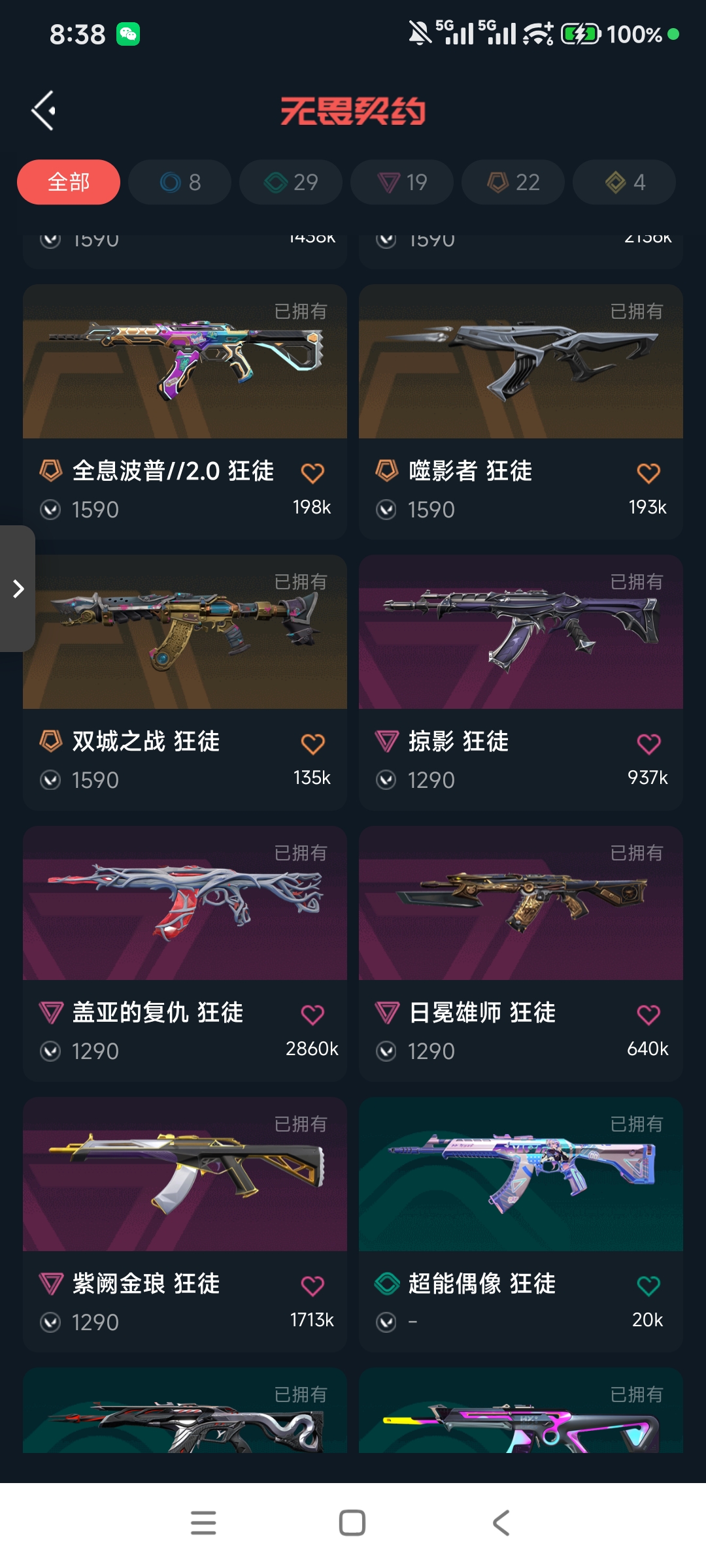Open the 全息波普//2.0 狂徒 skin card

point(185,412)
